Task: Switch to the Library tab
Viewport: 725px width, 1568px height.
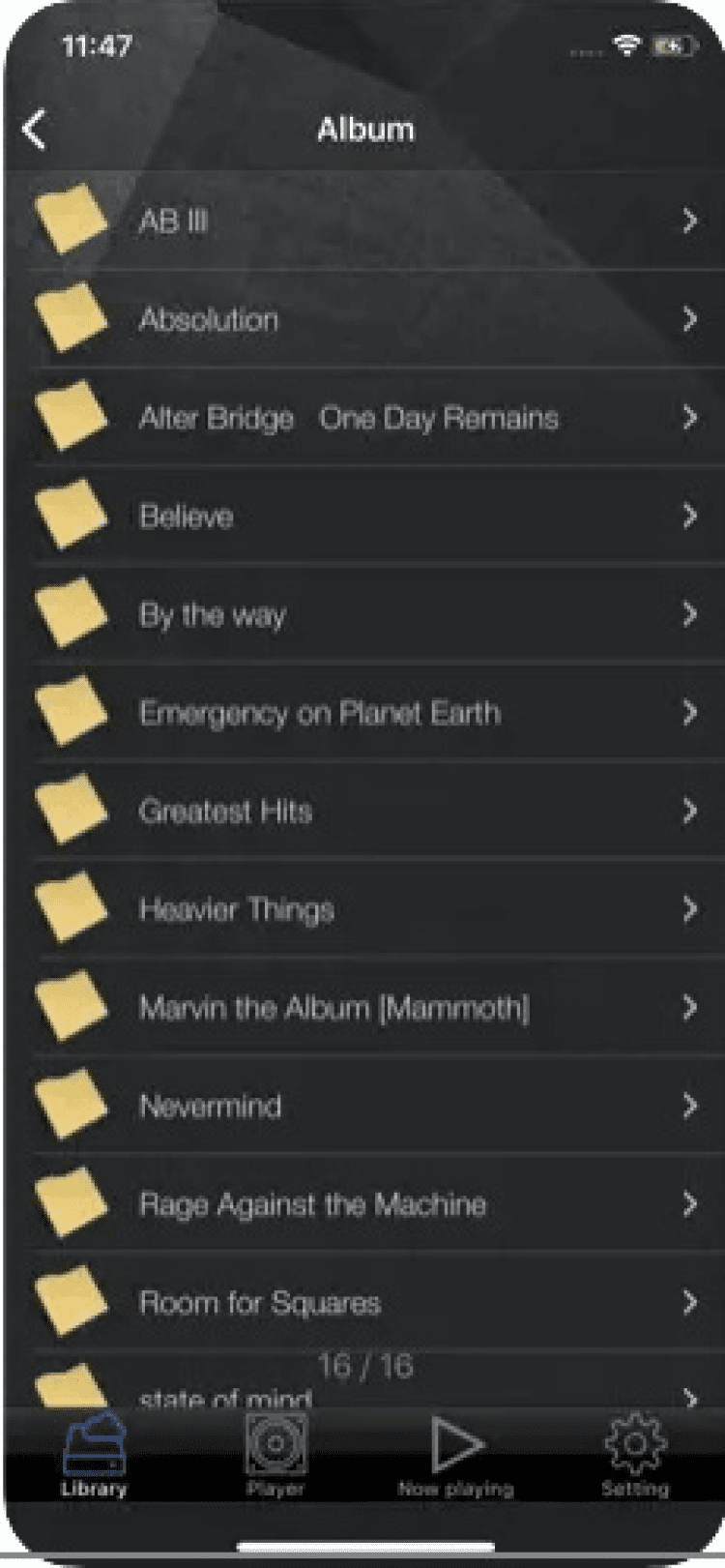Action: pos(94,1456)
